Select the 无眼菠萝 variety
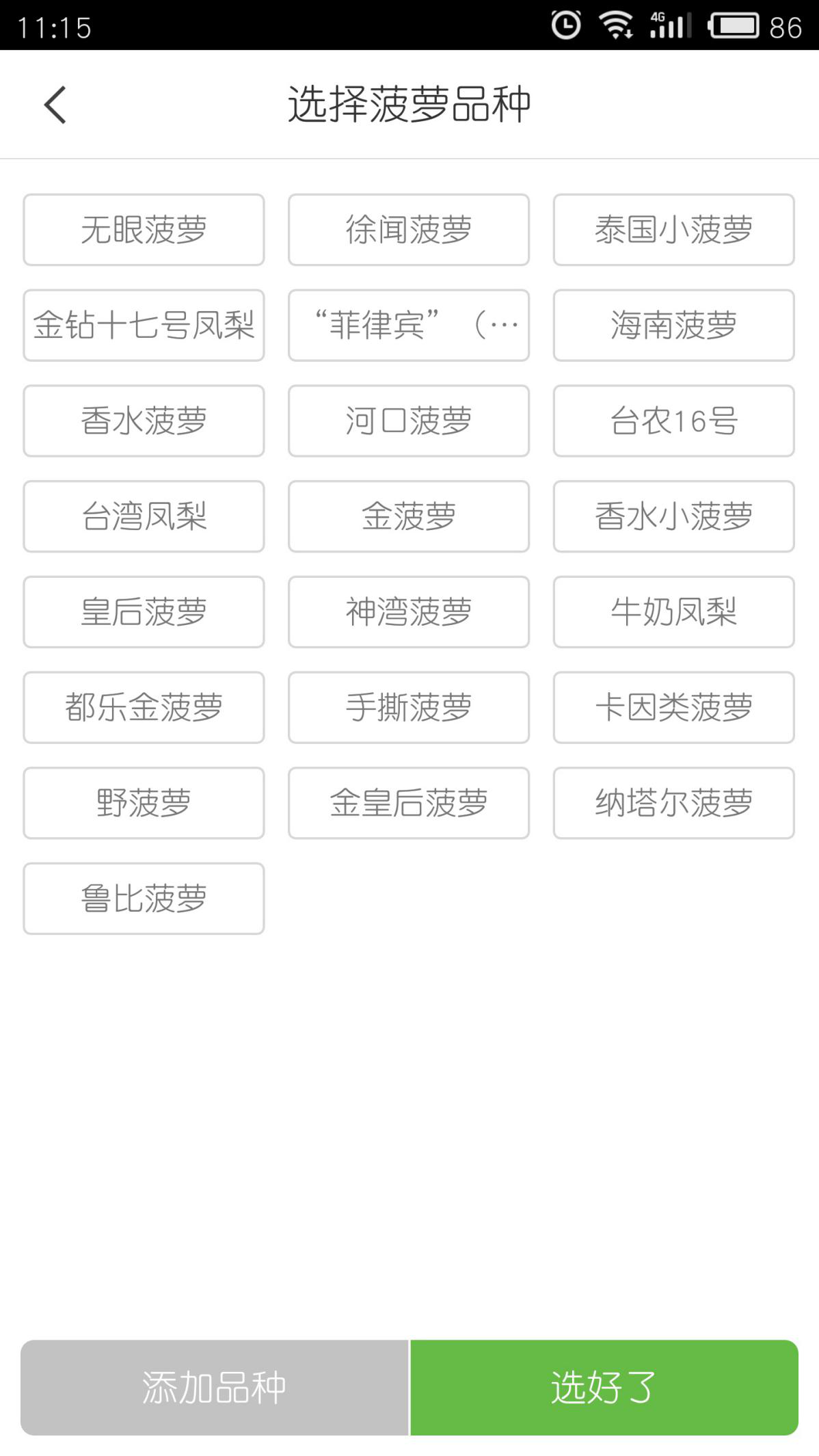This screenshot has height=1456, width=819. click(144, 230)
